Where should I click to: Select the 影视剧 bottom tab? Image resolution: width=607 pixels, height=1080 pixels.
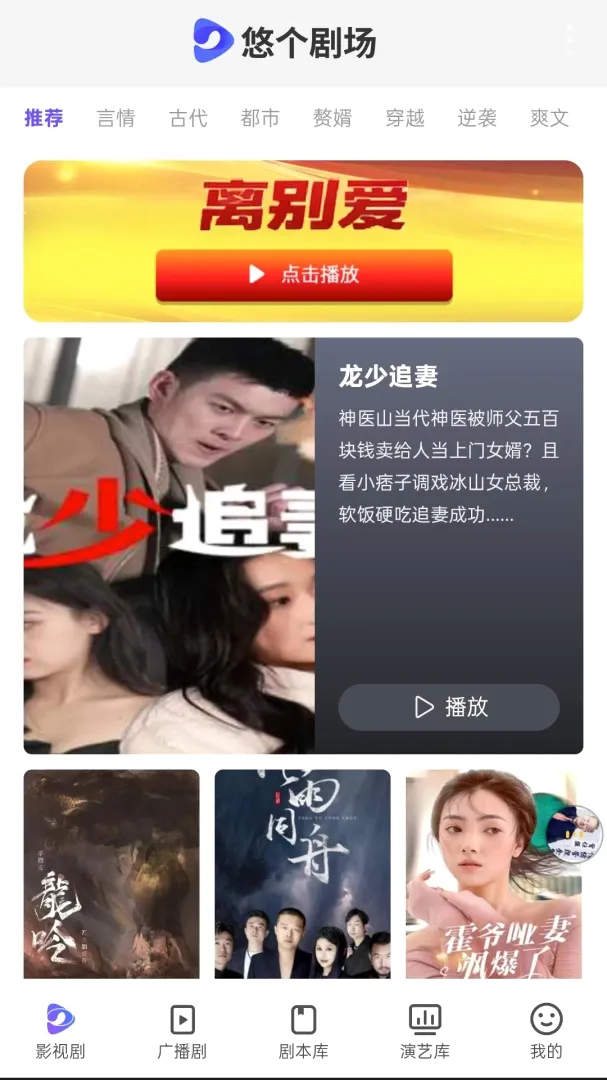[x=61, y=1031]
